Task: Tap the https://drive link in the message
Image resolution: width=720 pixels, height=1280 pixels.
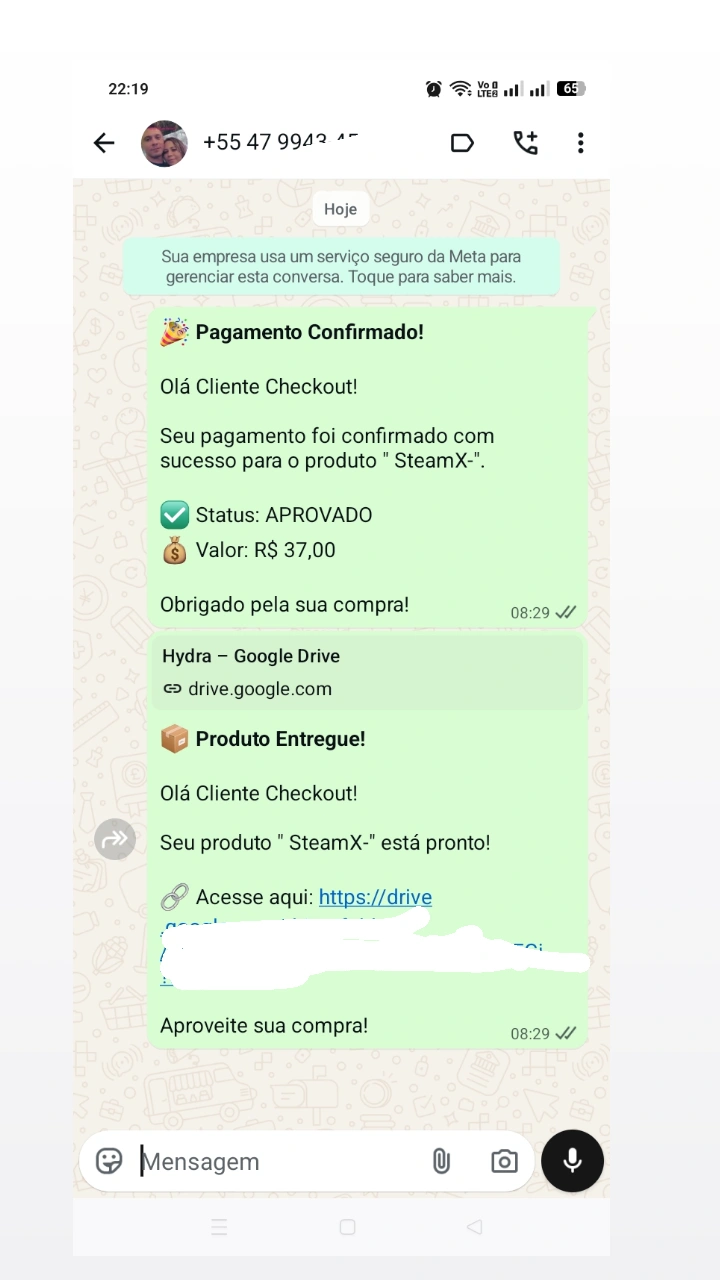Action: point(375,896)
